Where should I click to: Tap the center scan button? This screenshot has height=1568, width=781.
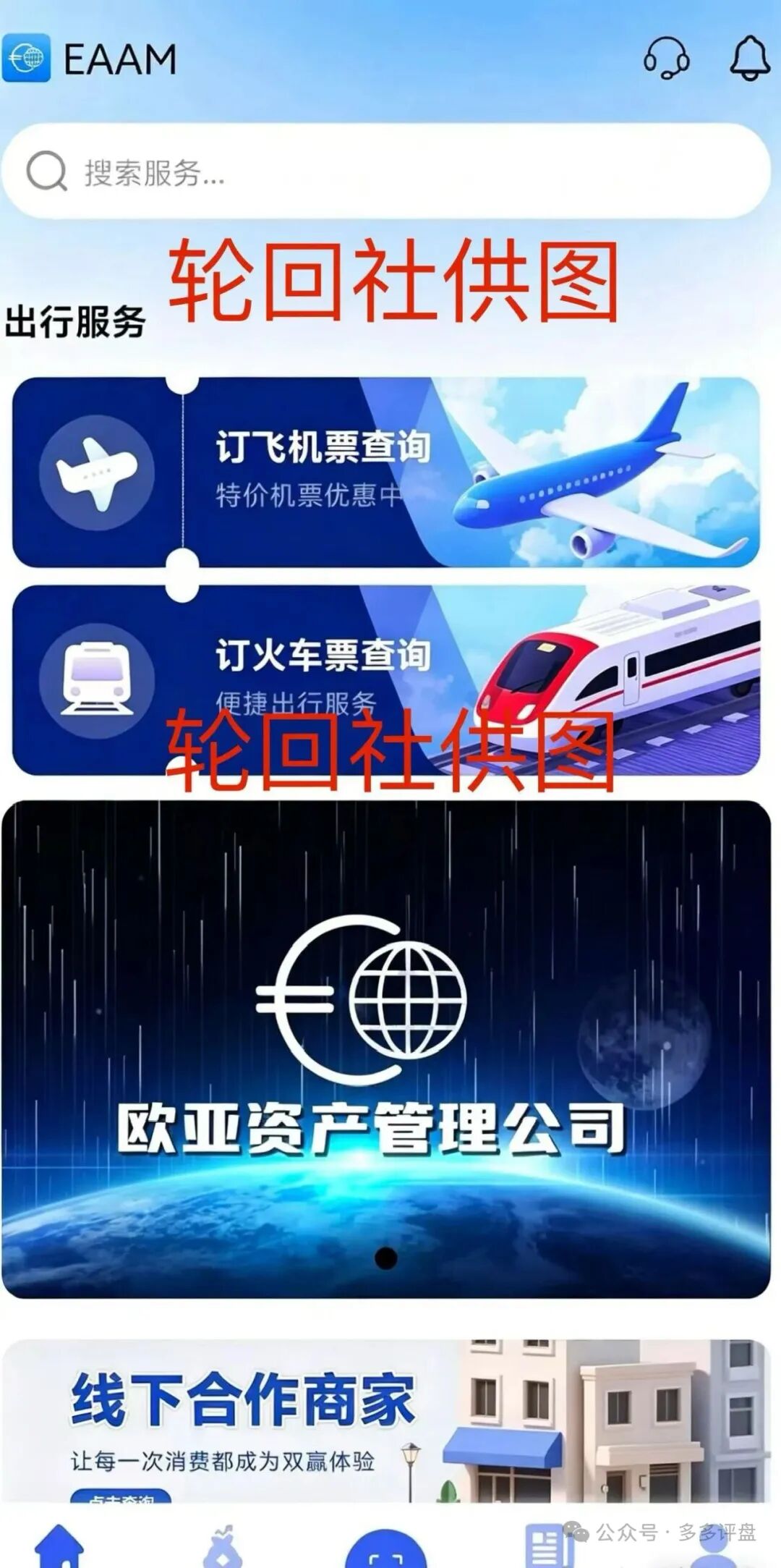coord(385,1551)
